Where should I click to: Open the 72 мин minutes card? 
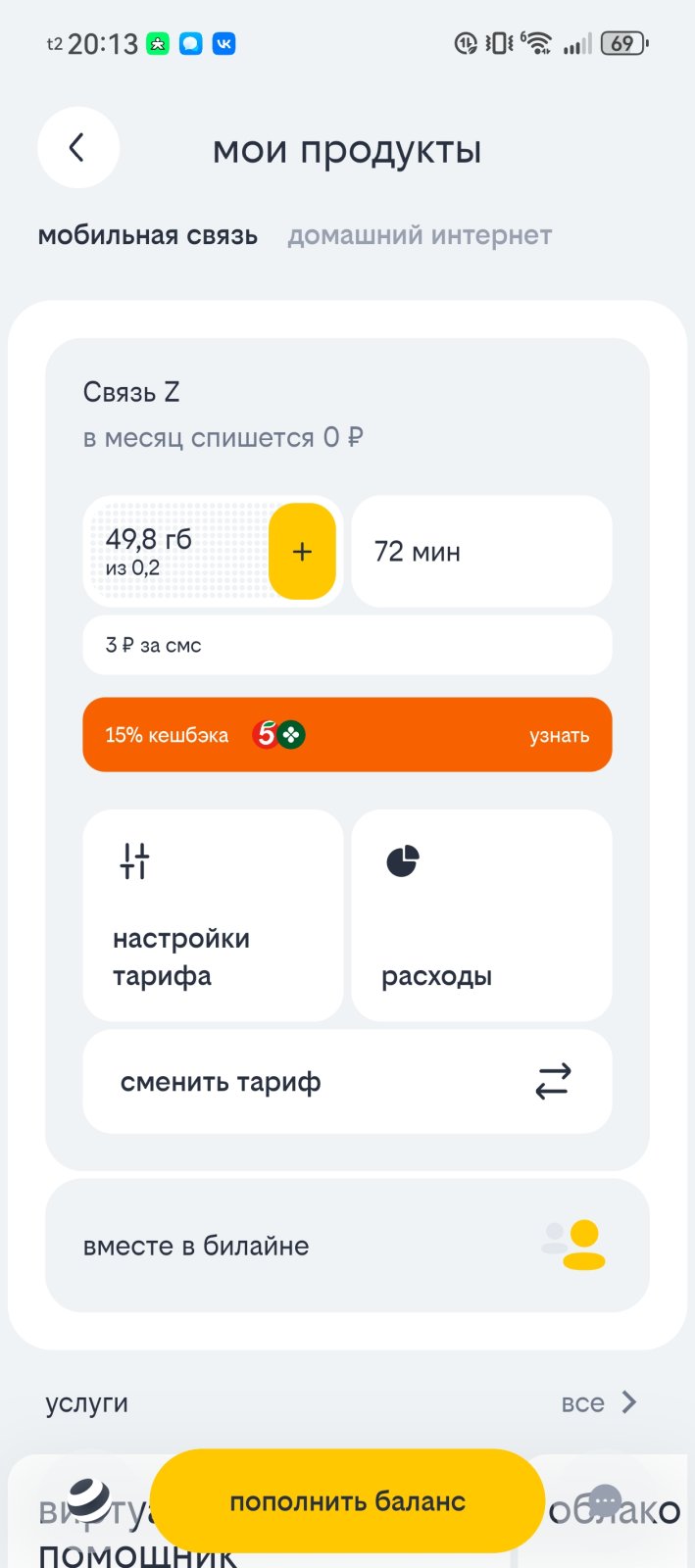coord(481,552)
